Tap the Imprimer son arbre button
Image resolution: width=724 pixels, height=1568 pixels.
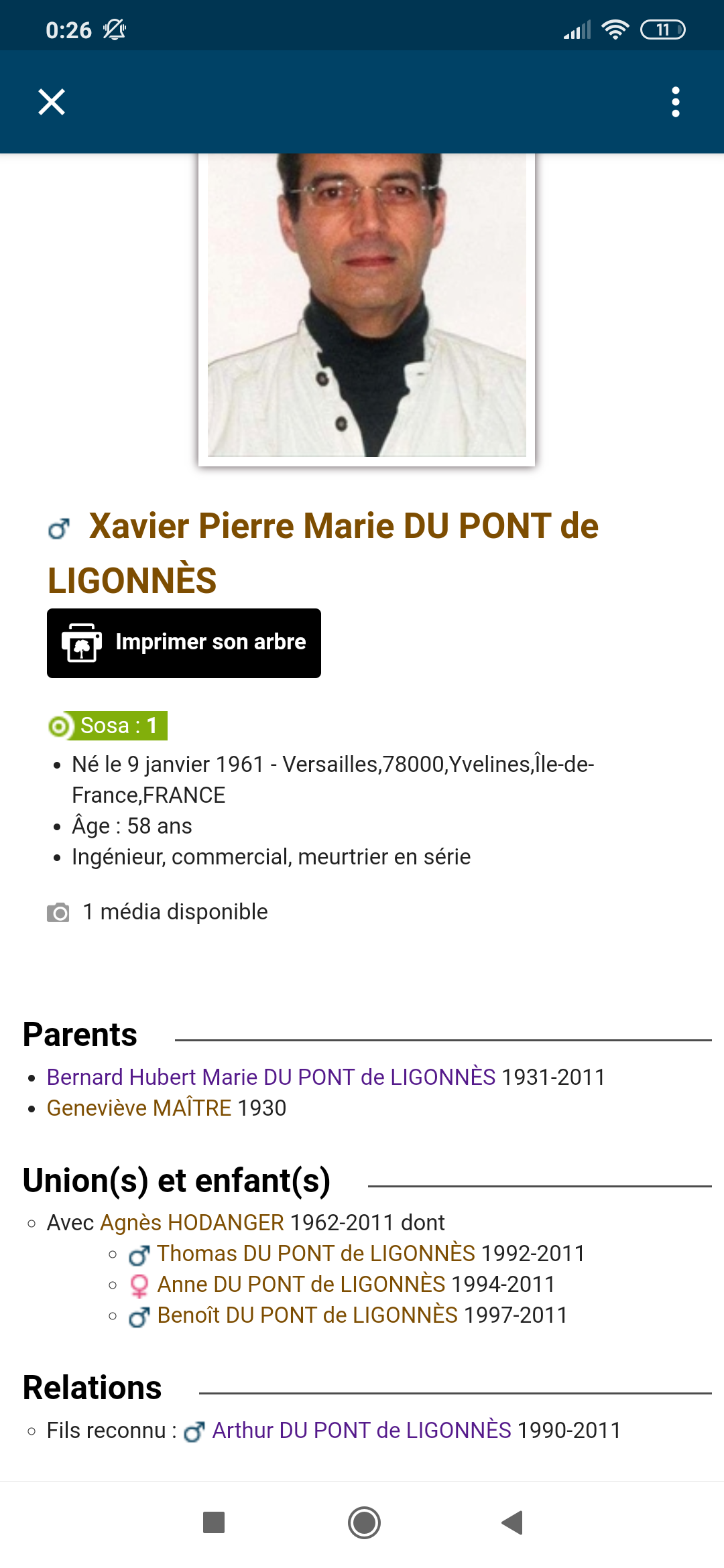pos(184,643)
